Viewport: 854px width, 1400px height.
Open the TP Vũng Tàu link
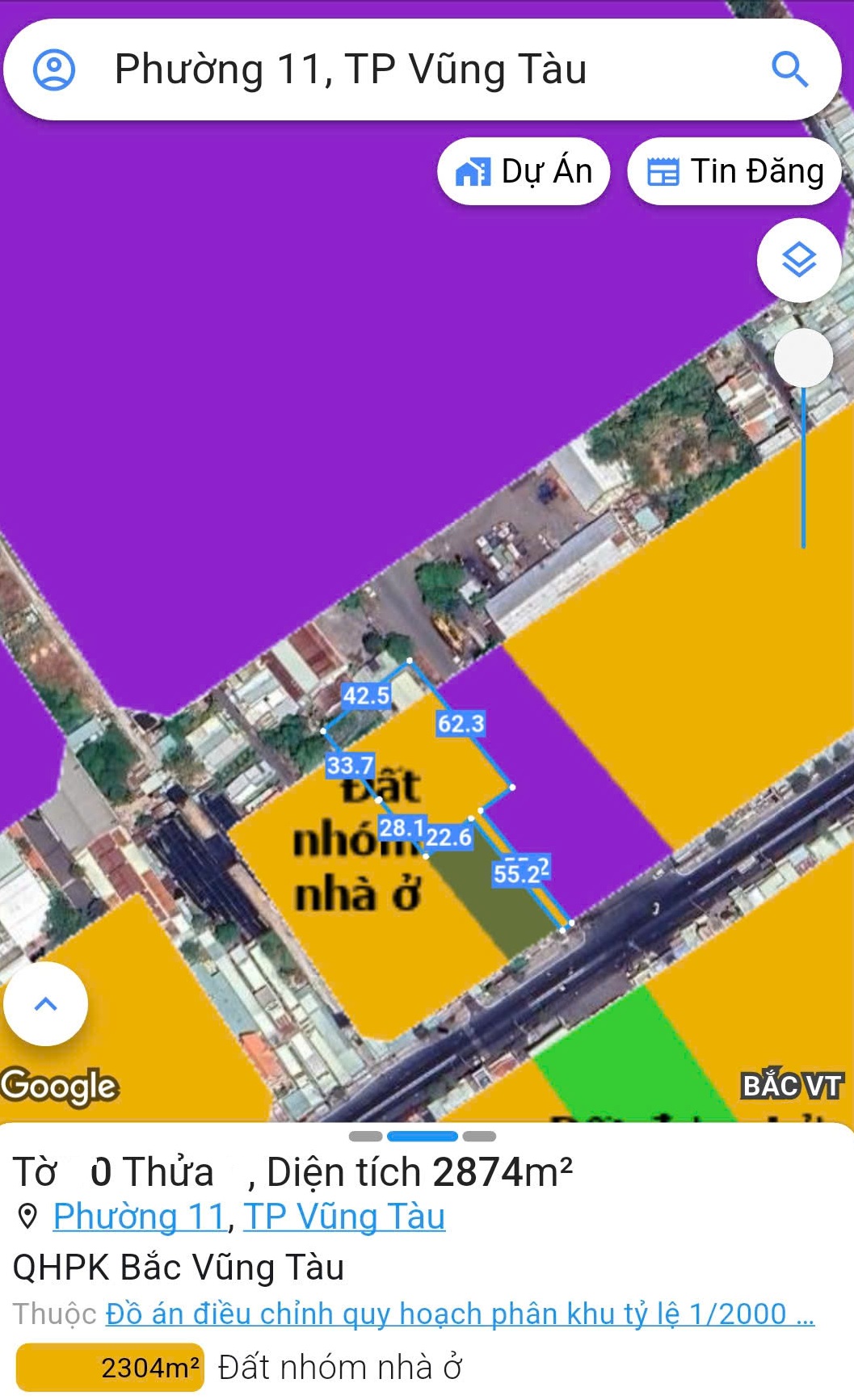pos(344,1217)
